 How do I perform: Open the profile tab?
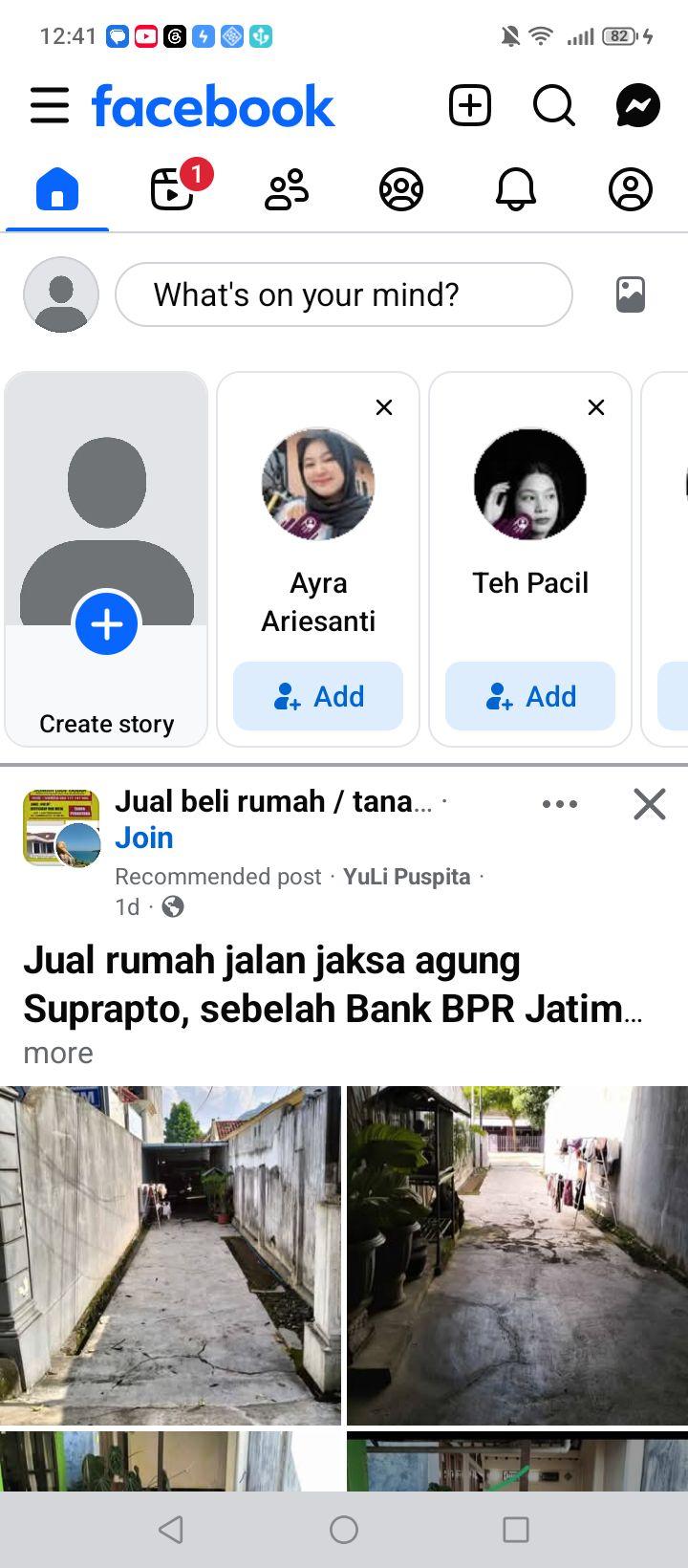[x=631, y=188]
